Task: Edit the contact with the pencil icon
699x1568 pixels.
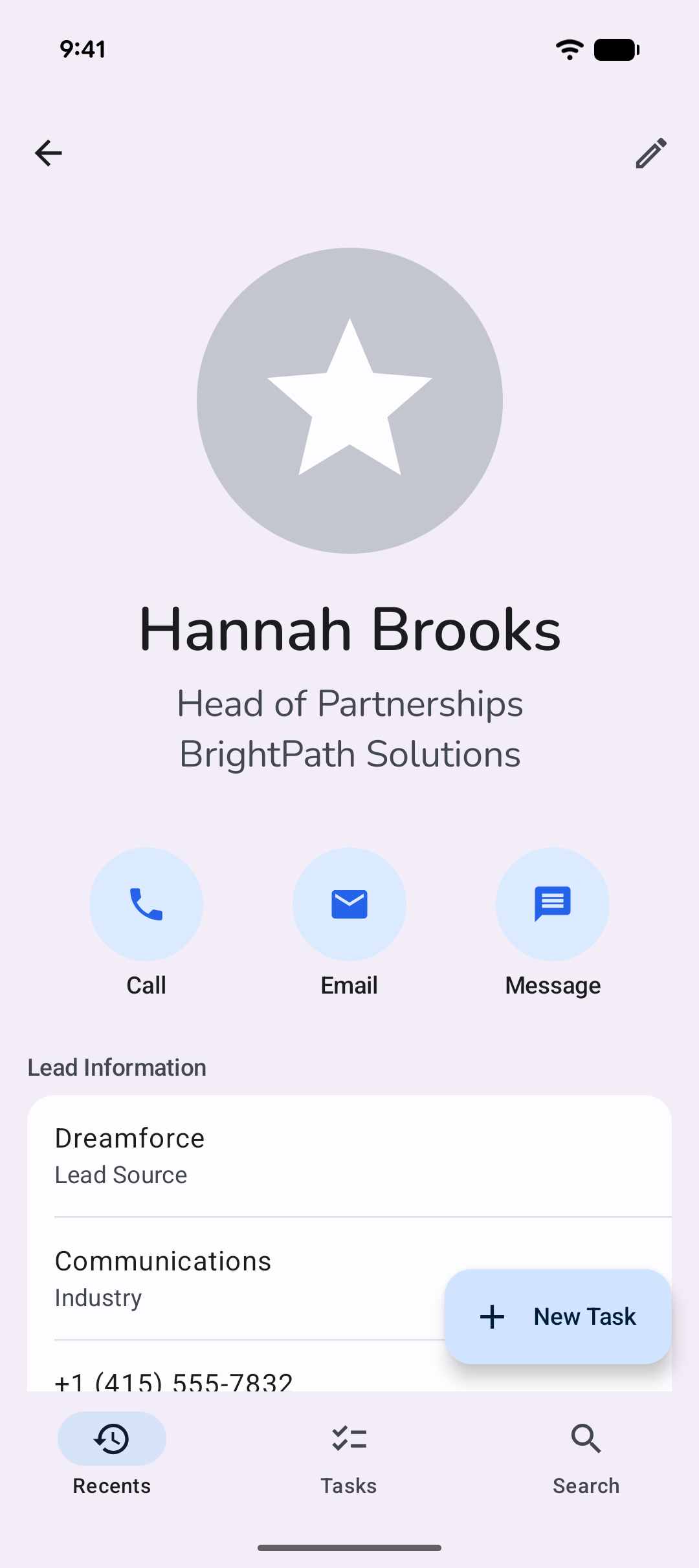Action: [651, 153]
